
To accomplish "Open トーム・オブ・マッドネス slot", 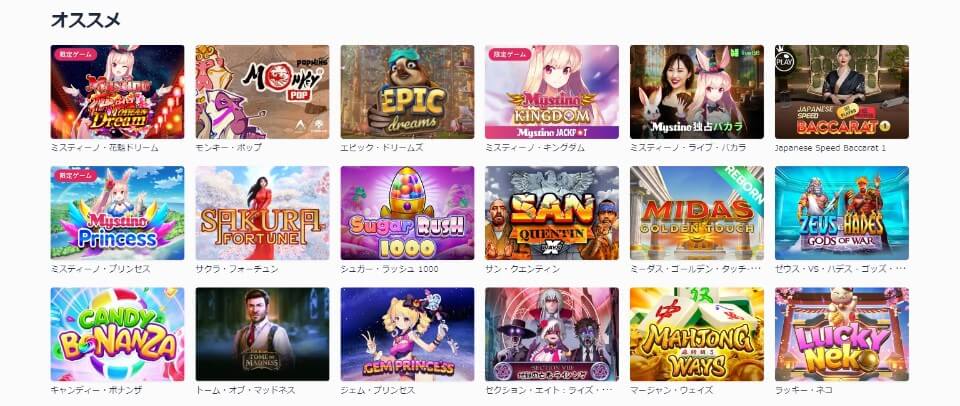I will [x=262, y=334].
